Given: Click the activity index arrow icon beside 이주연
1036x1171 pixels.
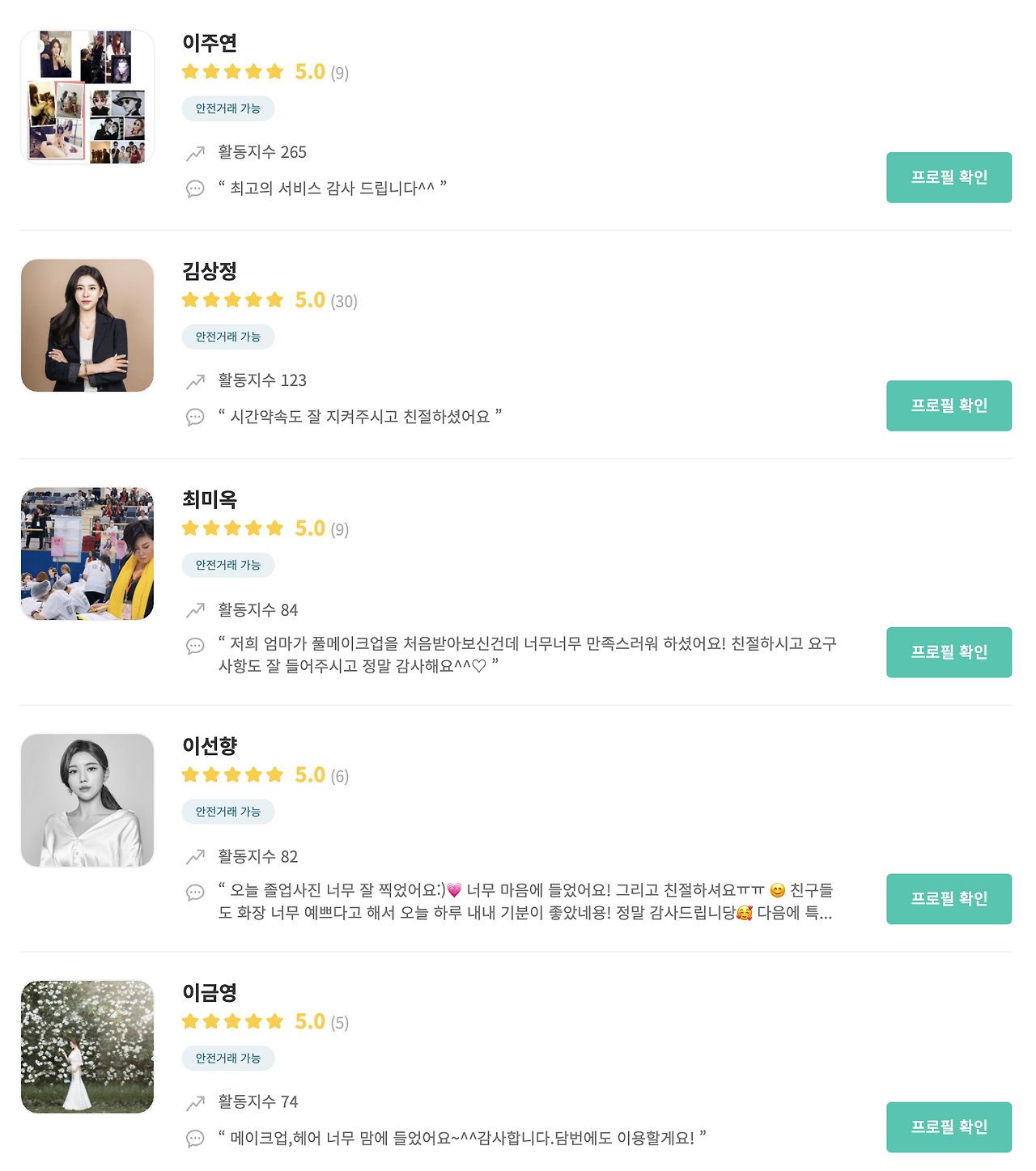Looking at the screenshot, I should [194, 152].
